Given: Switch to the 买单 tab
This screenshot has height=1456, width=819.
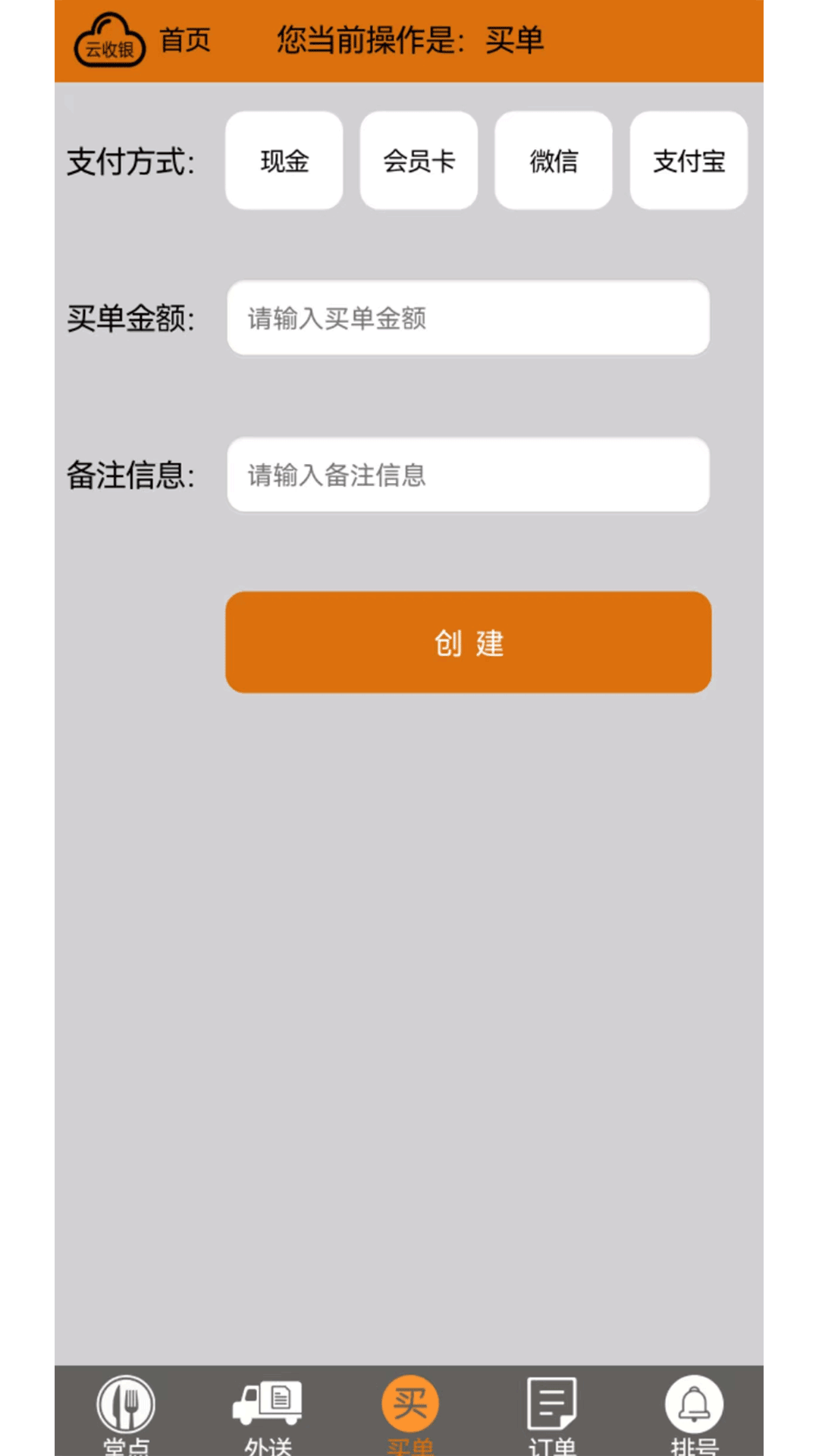Looking at the screenshot, I should (410, 1414).
